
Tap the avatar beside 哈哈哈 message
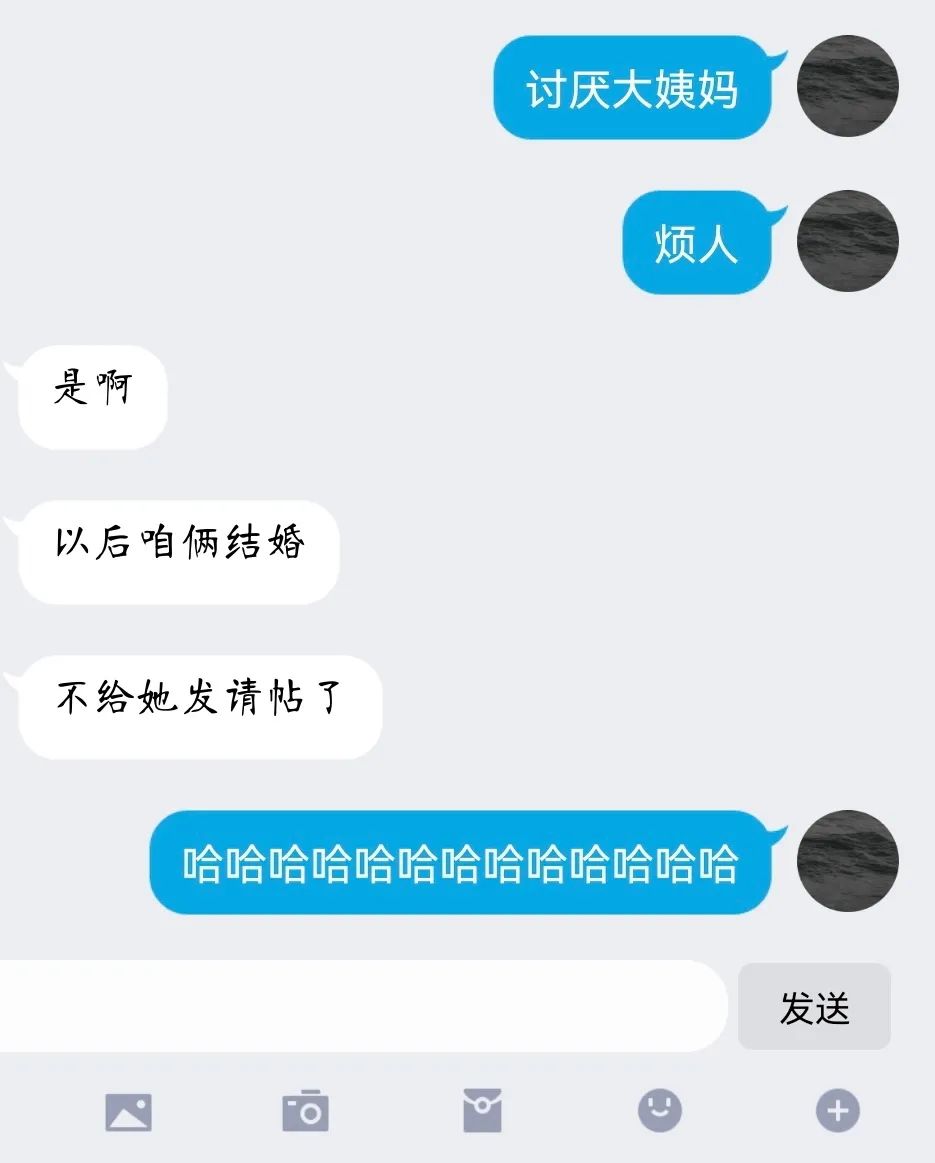(x=847, y=861)
